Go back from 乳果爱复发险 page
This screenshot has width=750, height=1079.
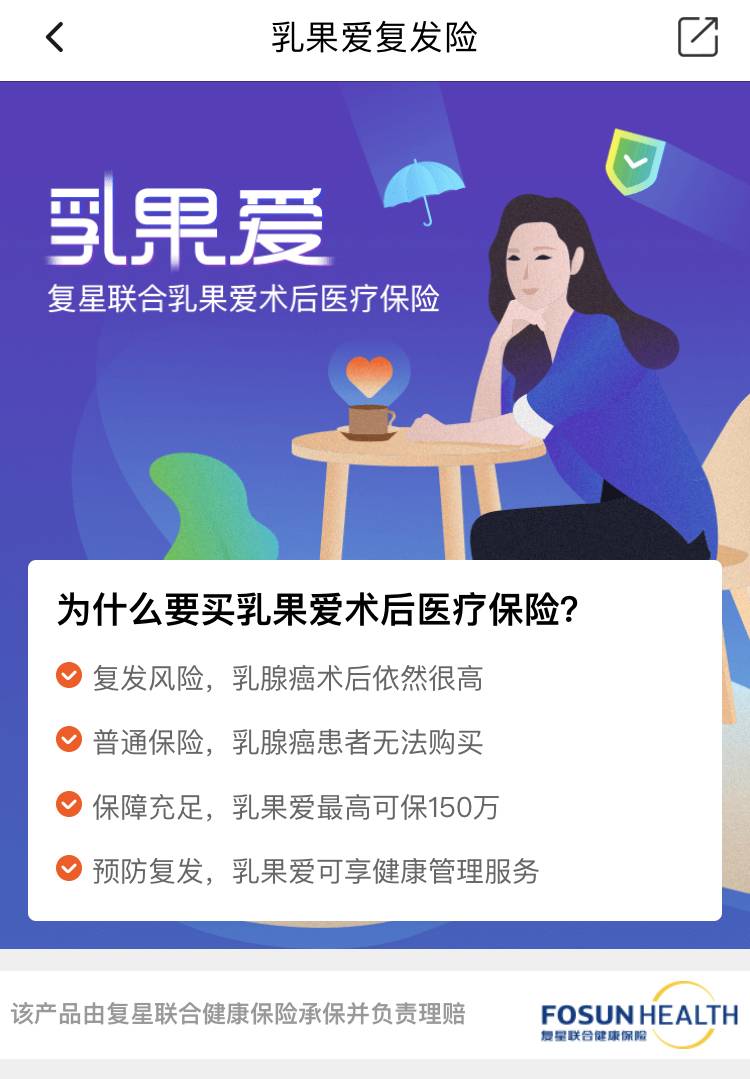click(x=55, y=38)
